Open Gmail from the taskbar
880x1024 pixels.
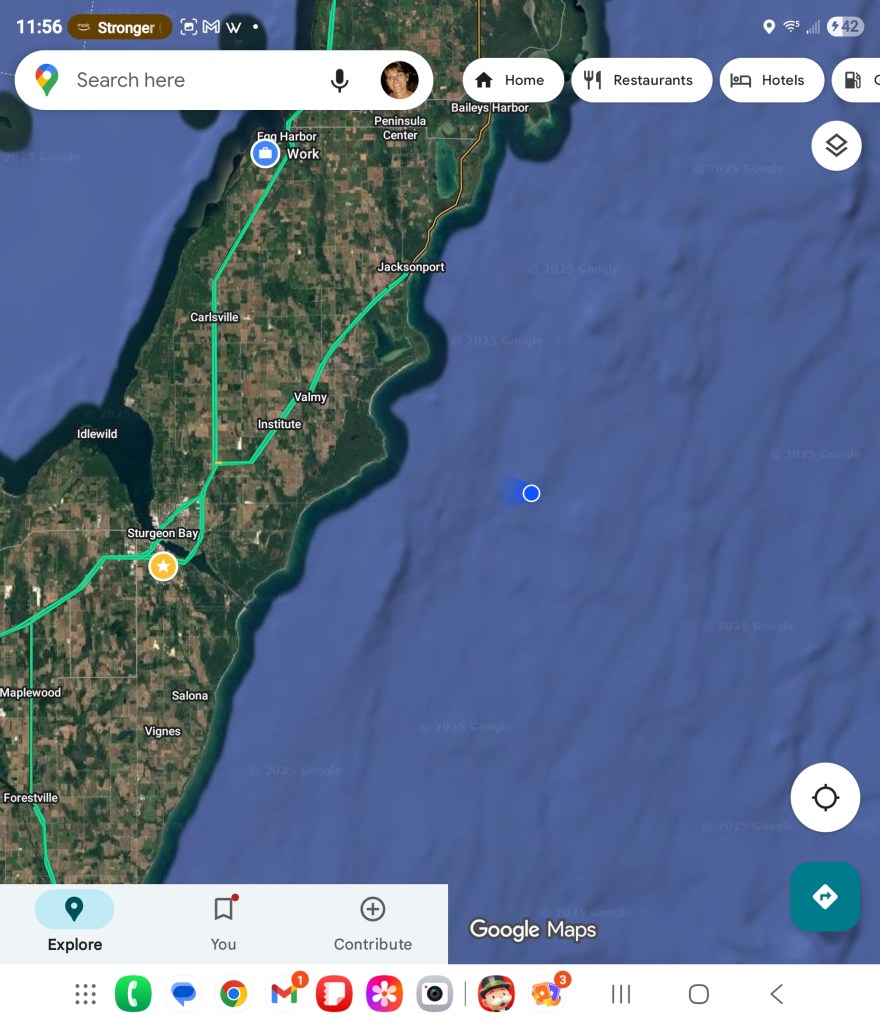(285, 994)
